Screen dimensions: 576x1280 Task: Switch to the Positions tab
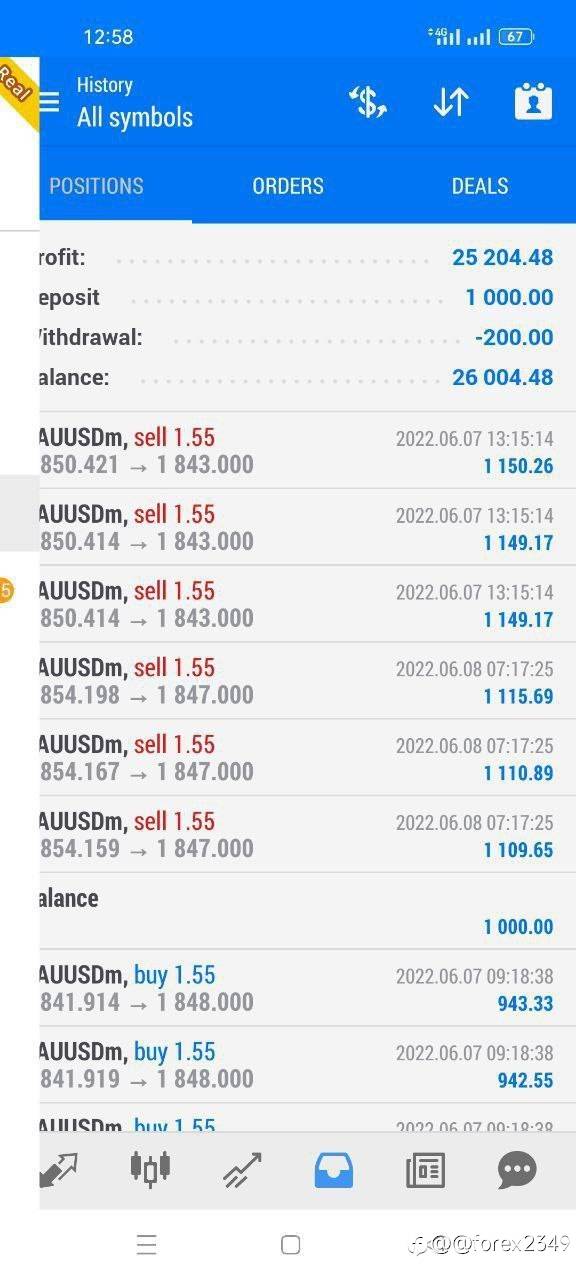[x=96, y=186]
